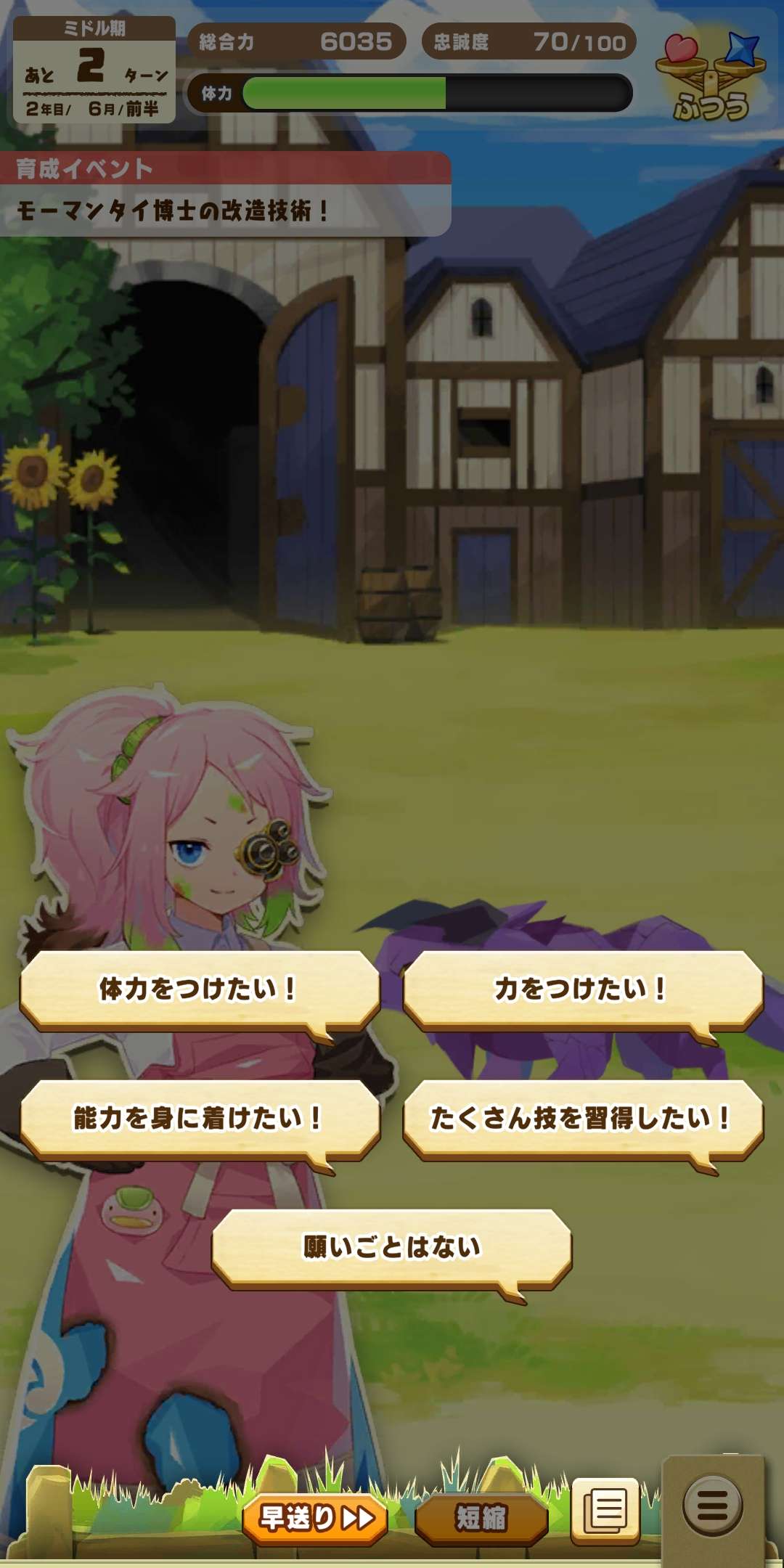Select 願いごとはない
The image size is (784, 1568).
pos(391,1248)
